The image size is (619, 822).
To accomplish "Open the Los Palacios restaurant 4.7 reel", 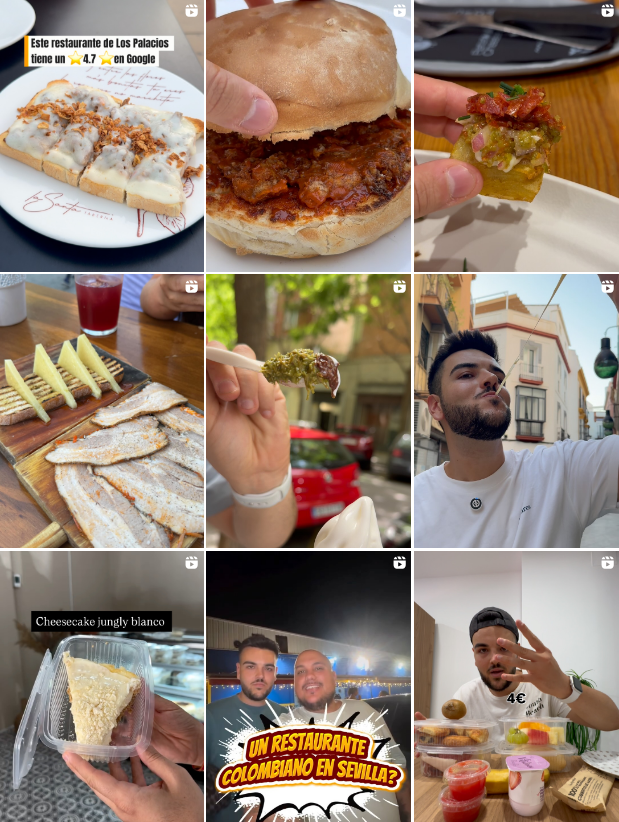I will click(x=101, y=136).
